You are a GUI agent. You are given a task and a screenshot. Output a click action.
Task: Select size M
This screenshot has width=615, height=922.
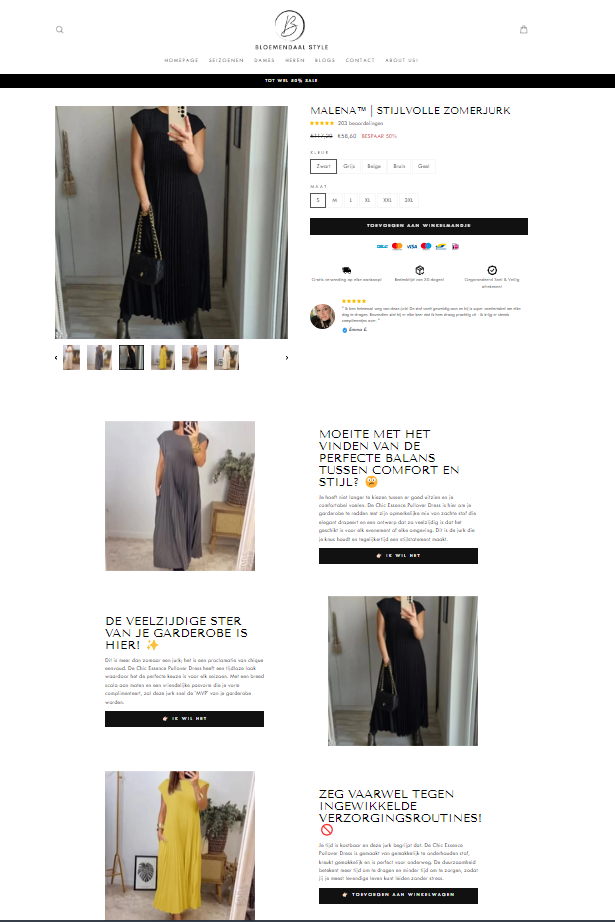[334, 200]
